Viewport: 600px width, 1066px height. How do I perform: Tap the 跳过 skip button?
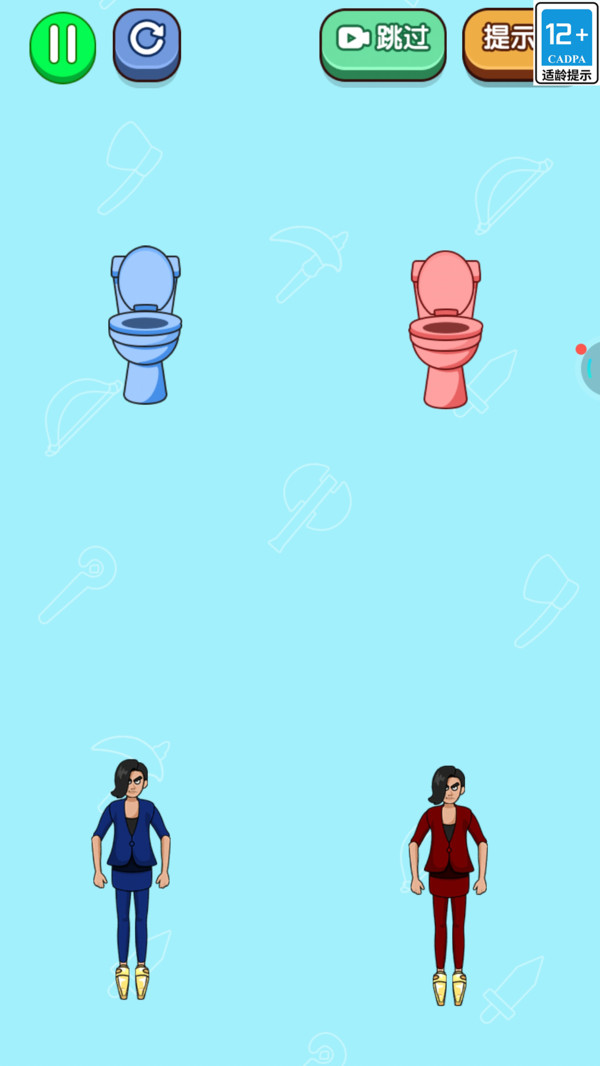pyautogui.click(x=383, y=44)
